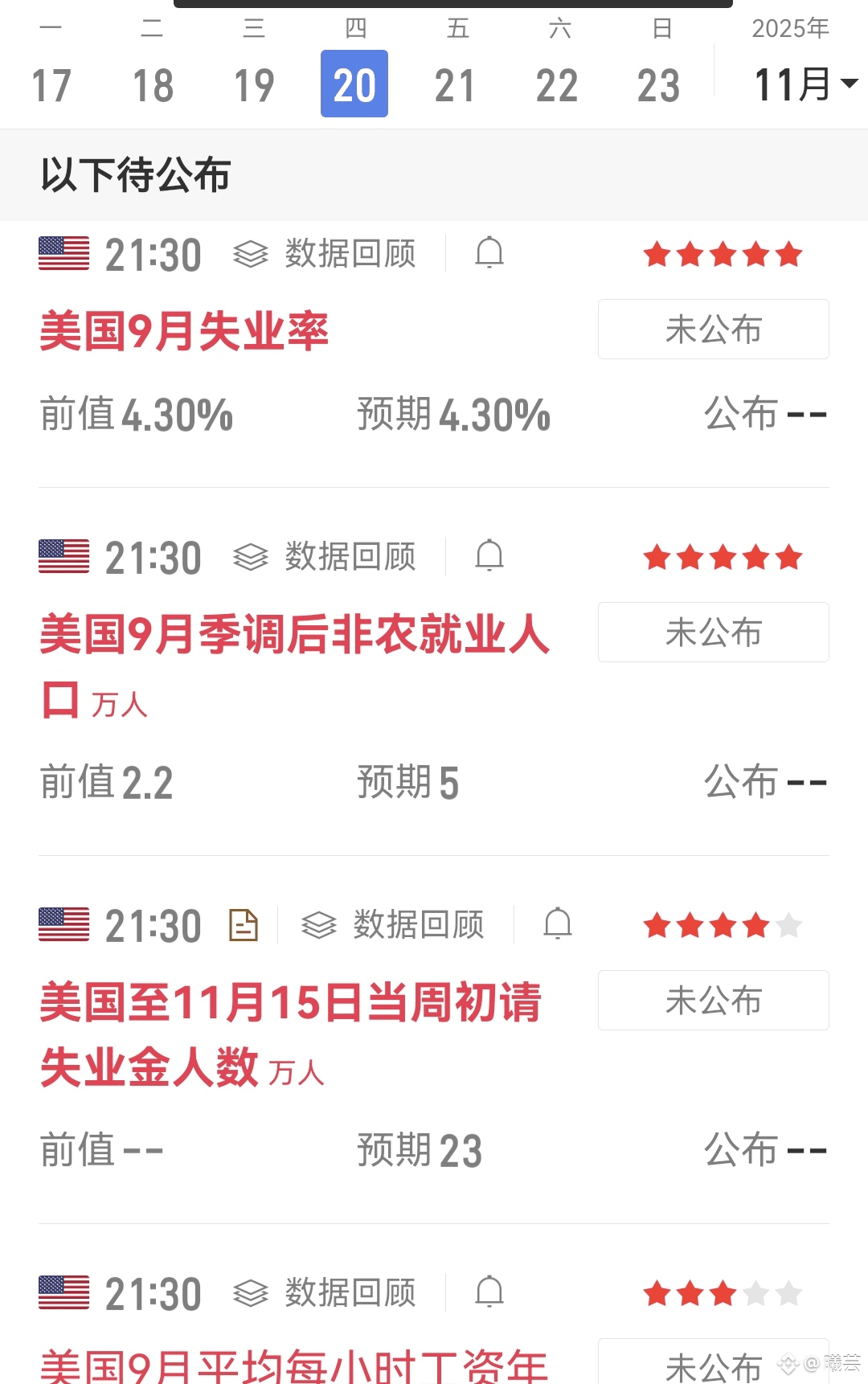Image resolution: width=868 pixels, height=1384 pixels.
Task: Select Tuesday the 18th in the calendar
Action: (153, 84)
